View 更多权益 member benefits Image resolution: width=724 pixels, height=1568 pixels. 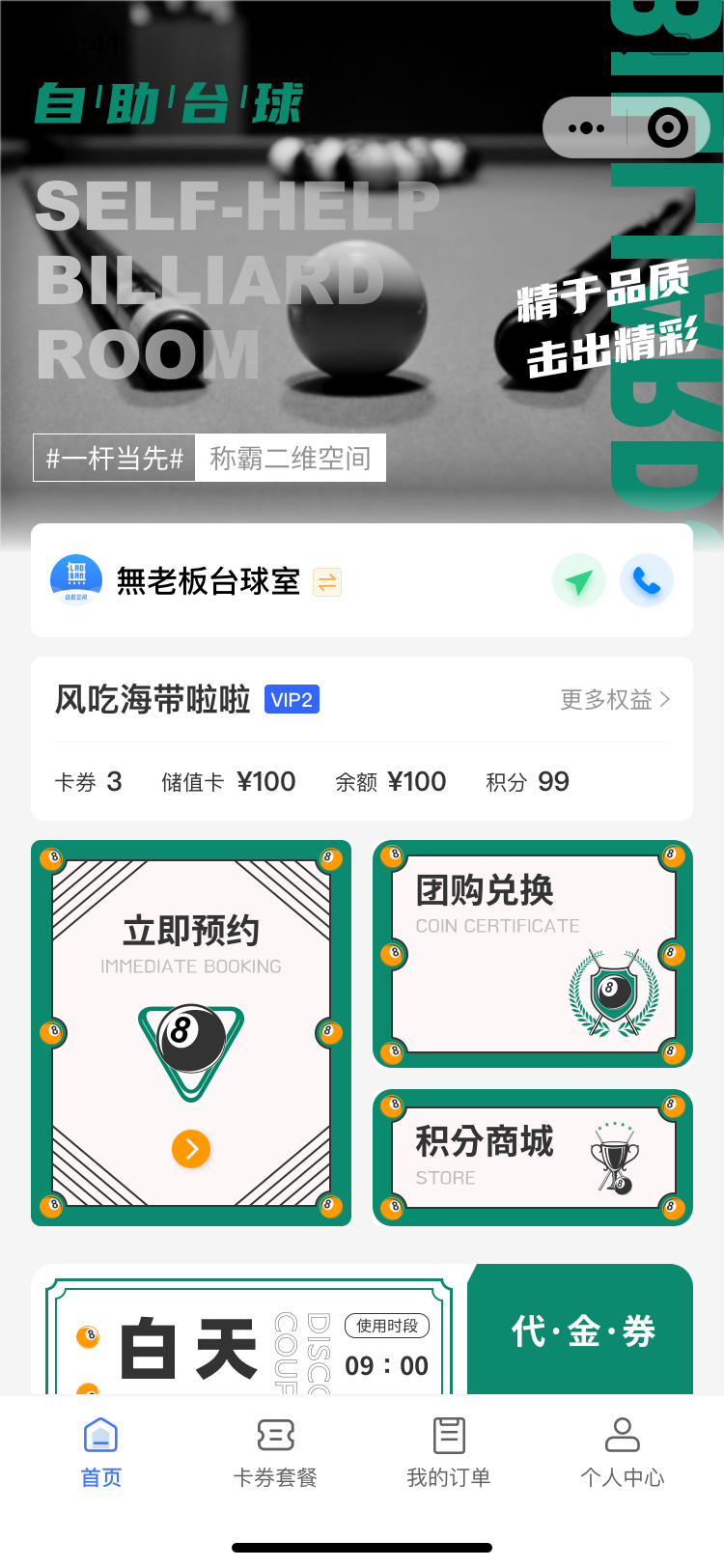pos(615,699)
